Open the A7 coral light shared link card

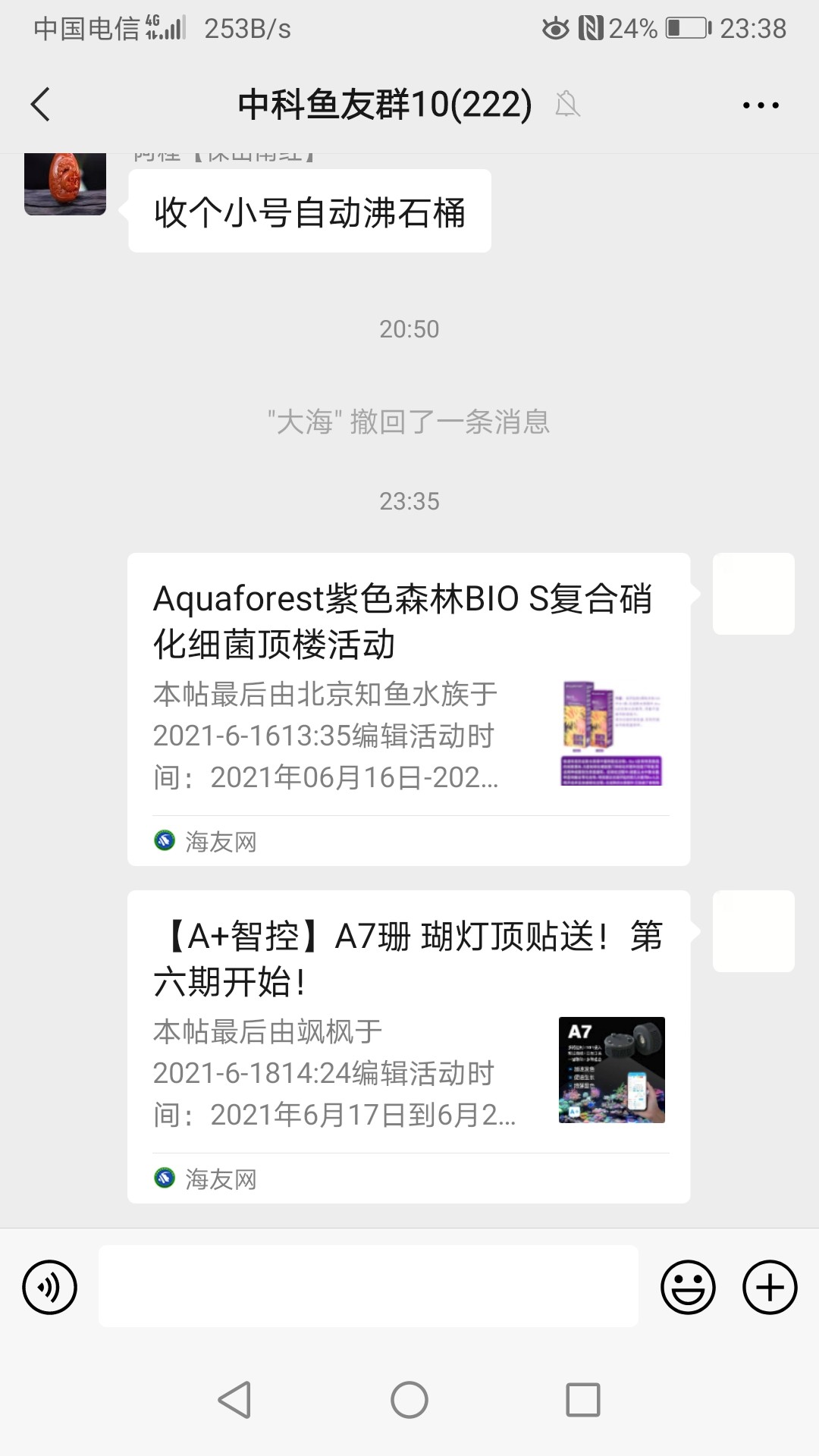coord(408,1046)
